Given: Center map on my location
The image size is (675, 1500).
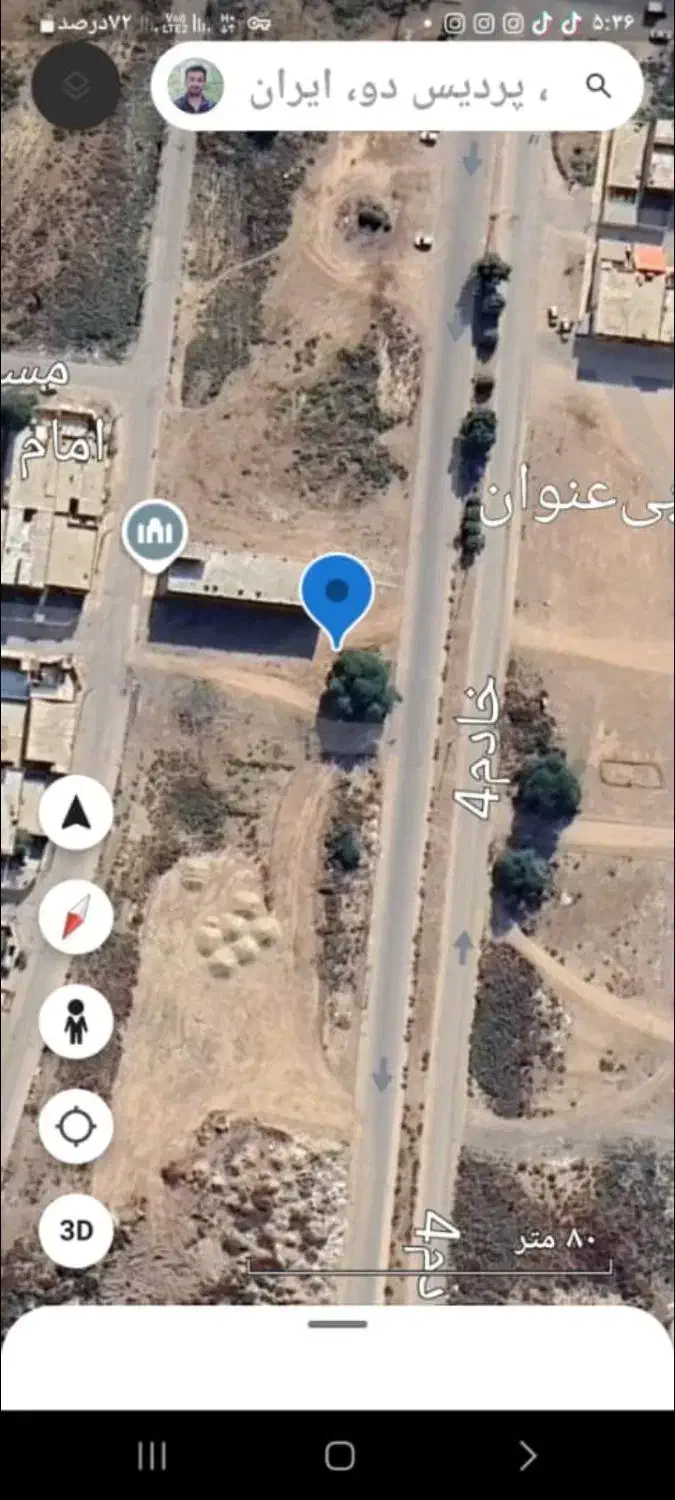Looking at the screenshot, I should [x=76, y=1126].
